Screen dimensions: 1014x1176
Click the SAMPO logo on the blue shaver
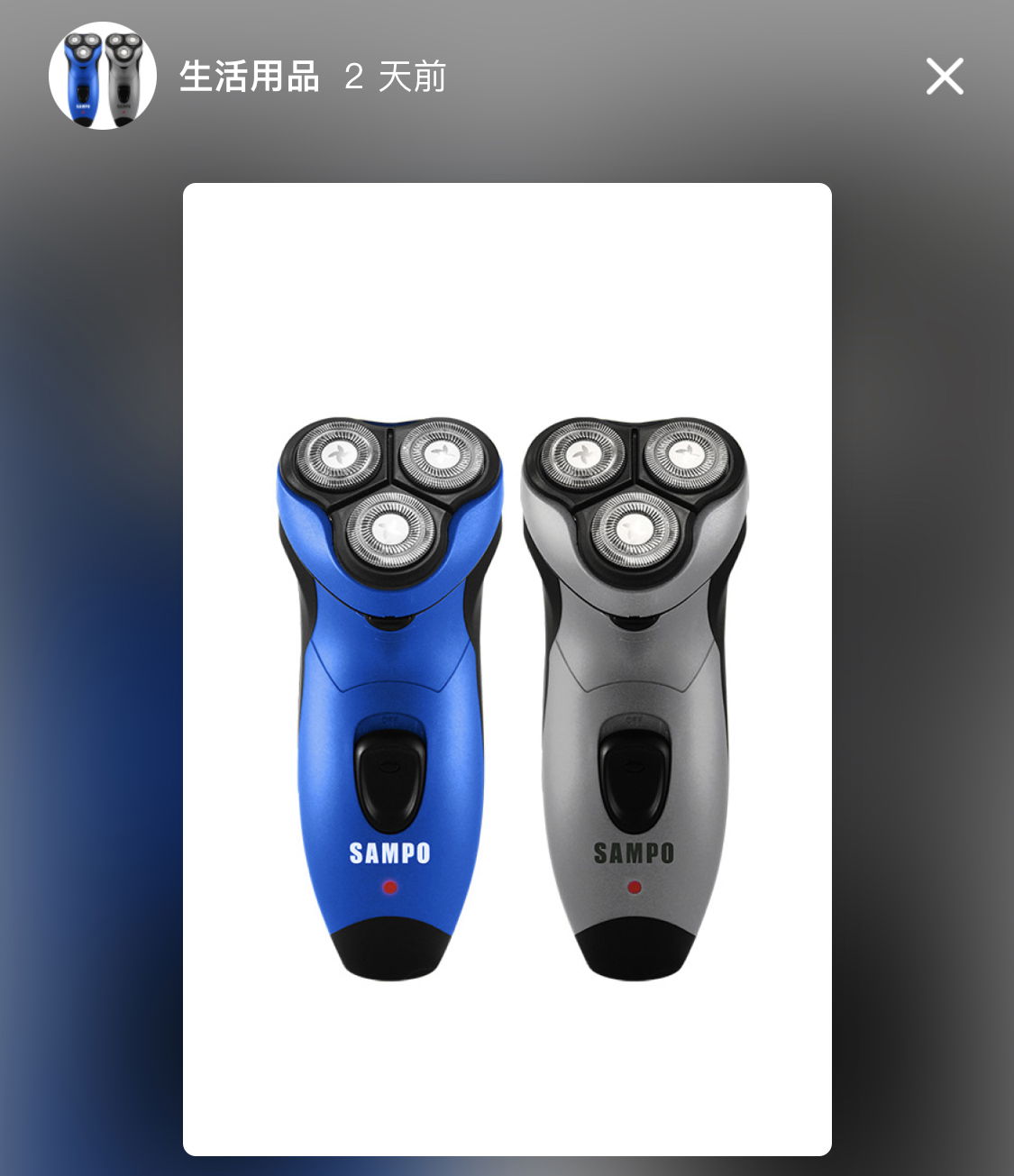[391, 851]
